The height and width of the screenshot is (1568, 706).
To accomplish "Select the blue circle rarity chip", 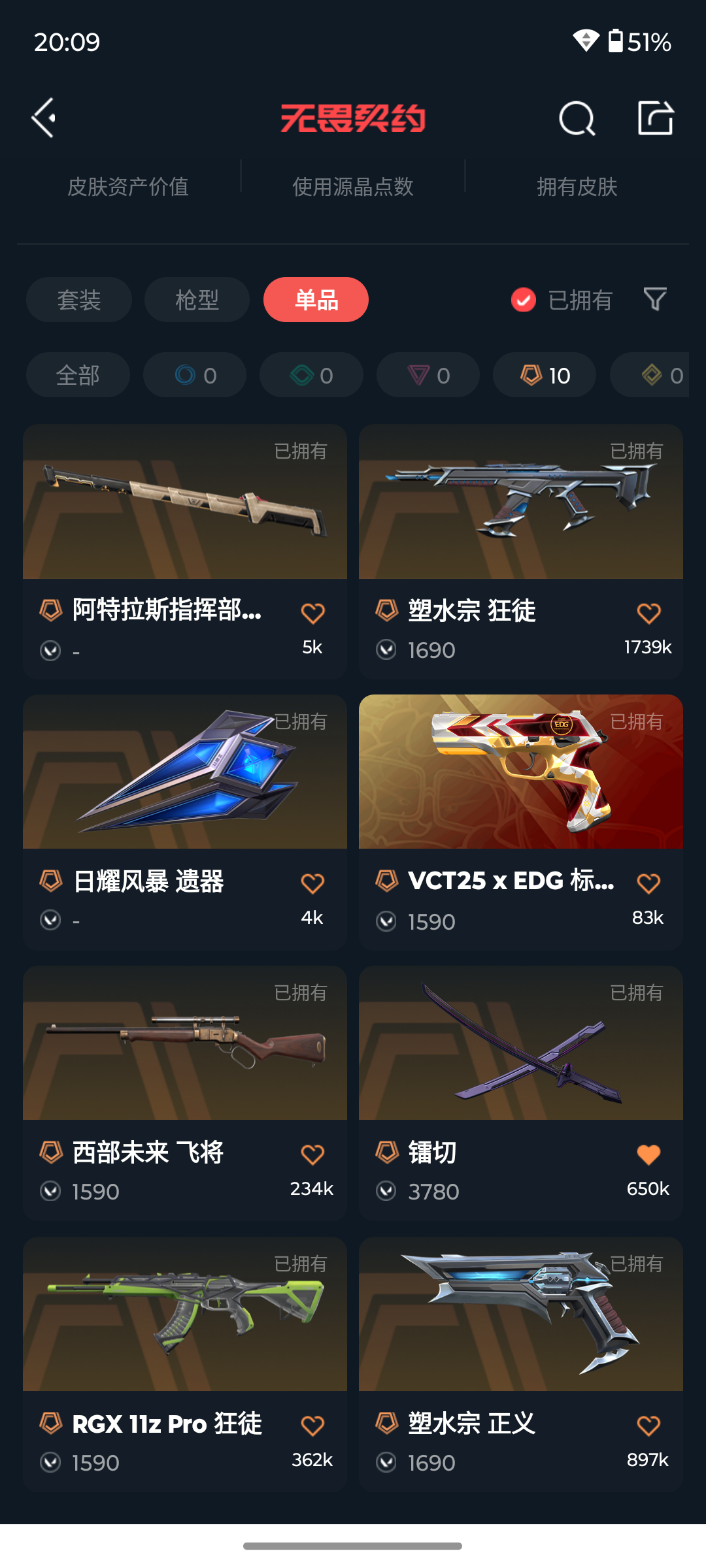I will [195, 375].
